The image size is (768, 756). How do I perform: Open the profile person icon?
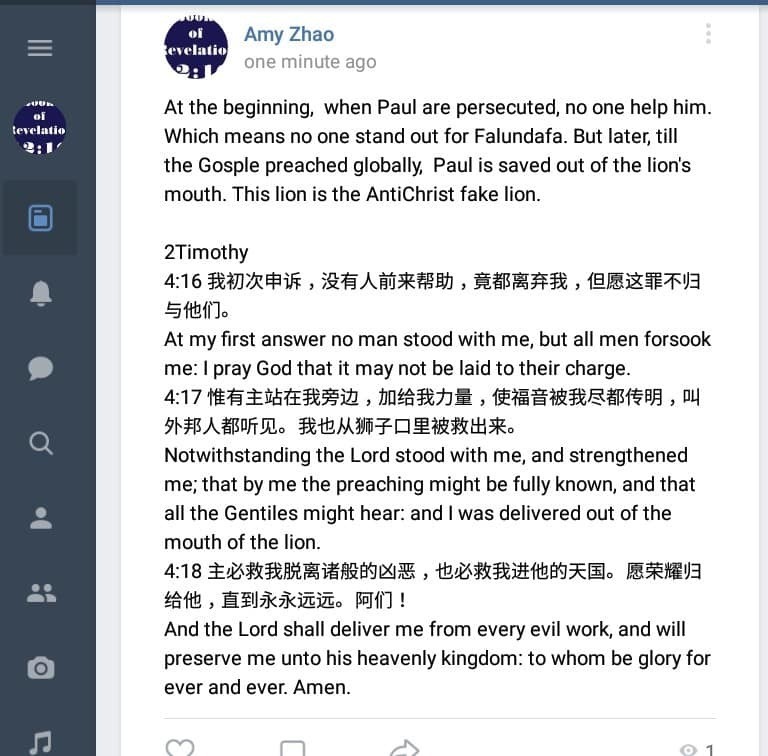pos(40,518)
